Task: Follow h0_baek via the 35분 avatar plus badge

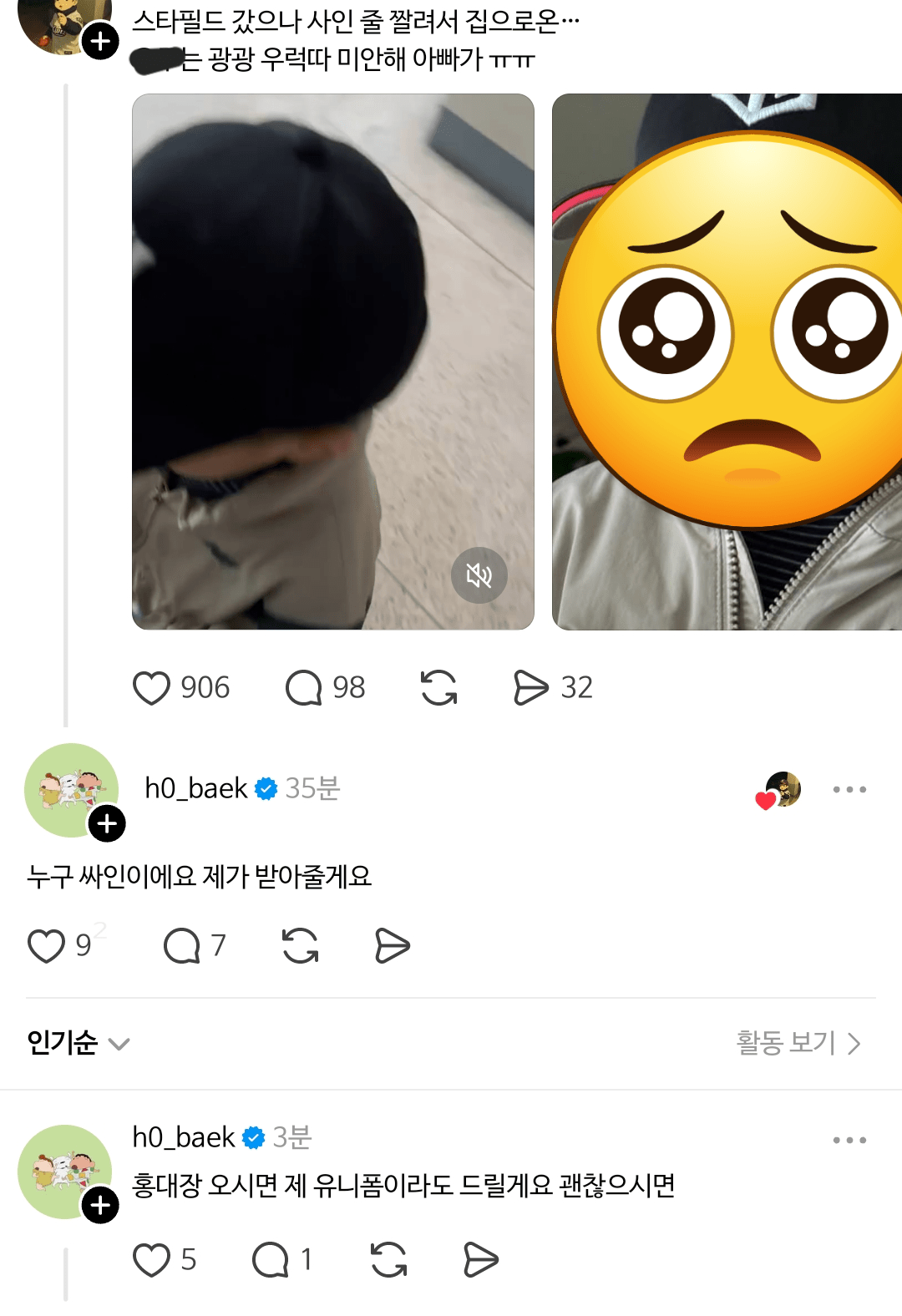Action: click(107, 824)
